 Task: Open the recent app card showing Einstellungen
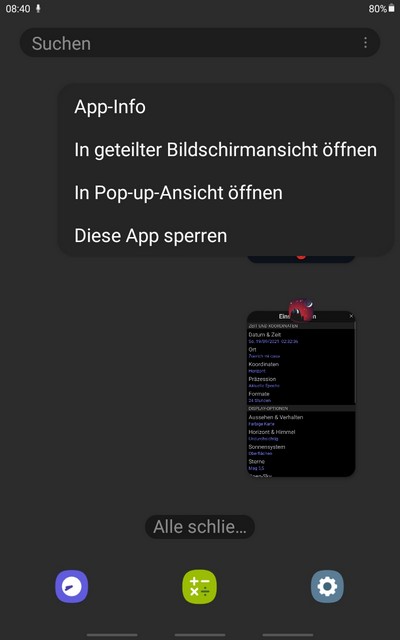301,394
